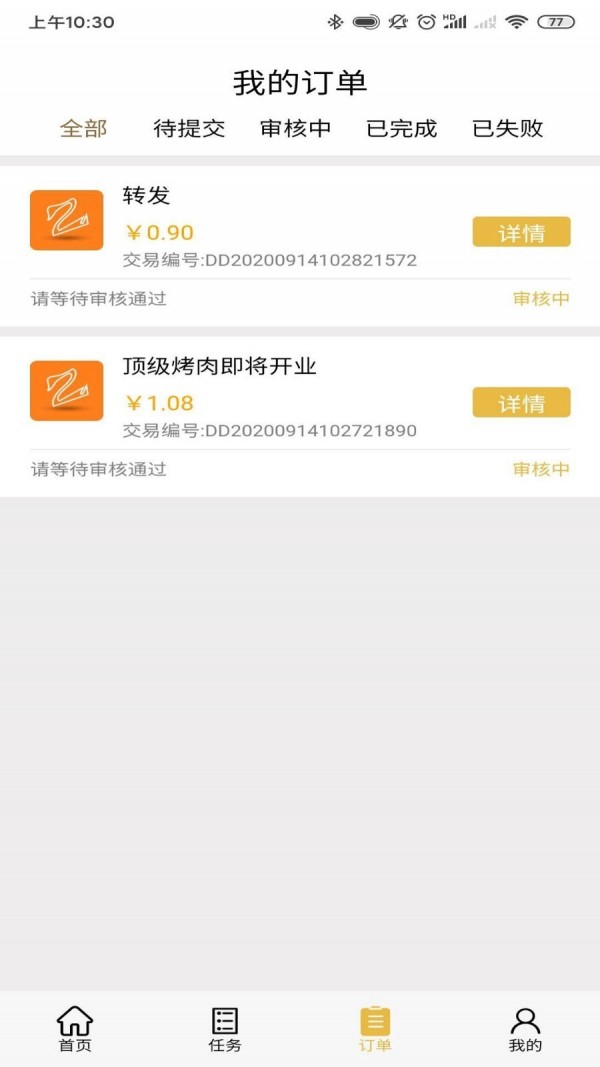The image size is (600, 1067).
Task: Tap 详情 for the 转发 order
Action: click(521, 232)
